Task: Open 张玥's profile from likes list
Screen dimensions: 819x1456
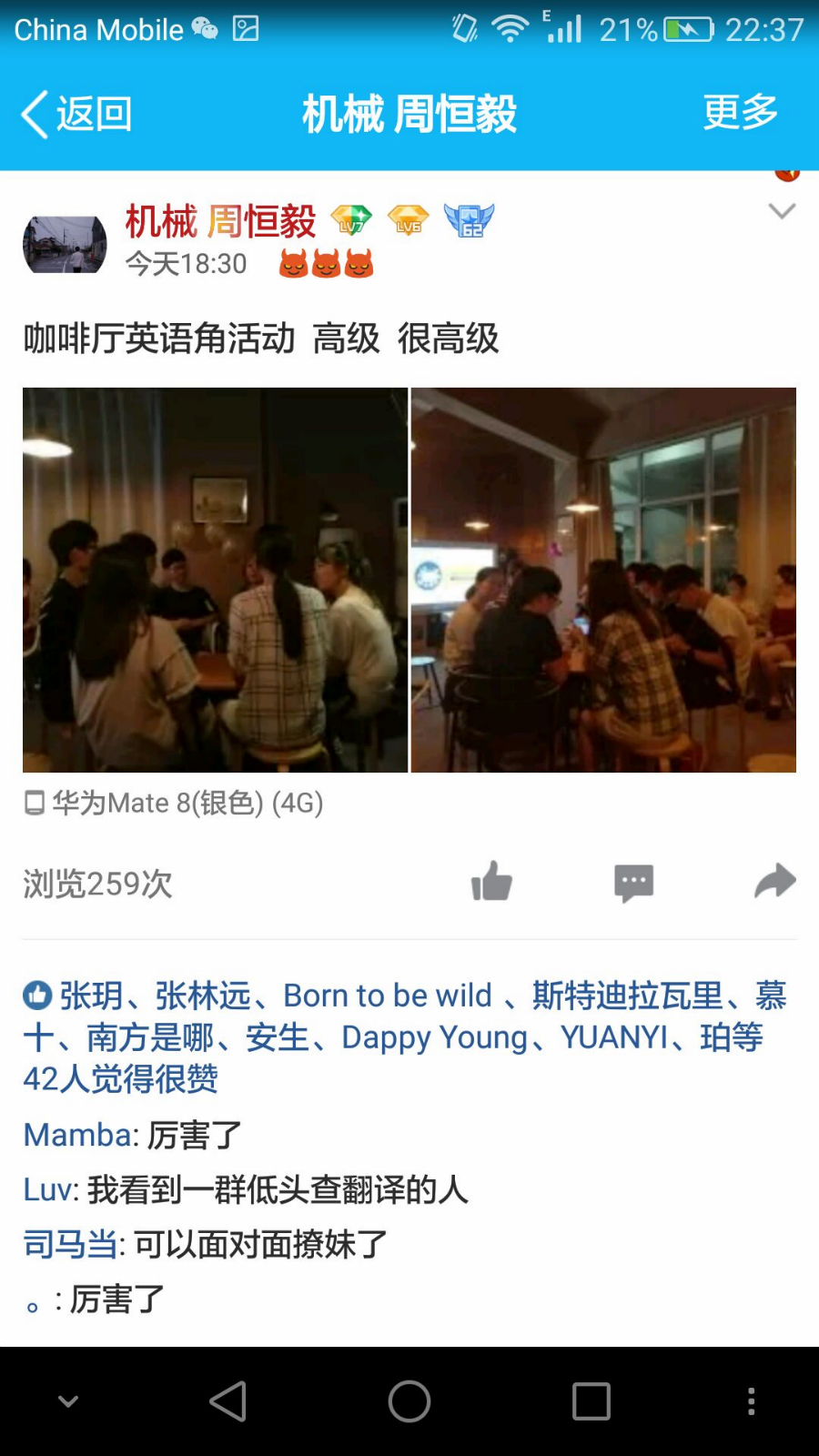Action: pyautogui.click(x=91, y=996)
